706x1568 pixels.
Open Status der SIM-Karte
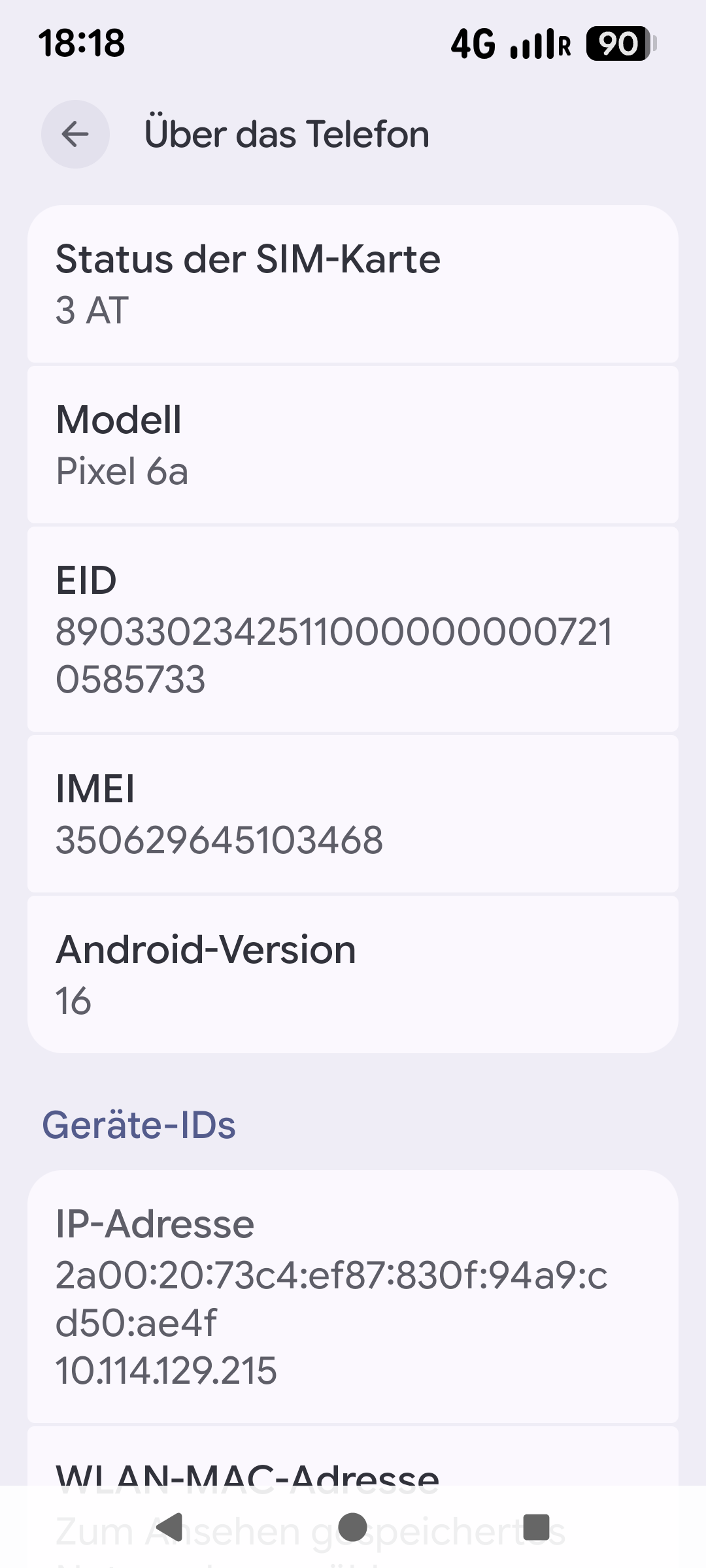tap(353, 284)
